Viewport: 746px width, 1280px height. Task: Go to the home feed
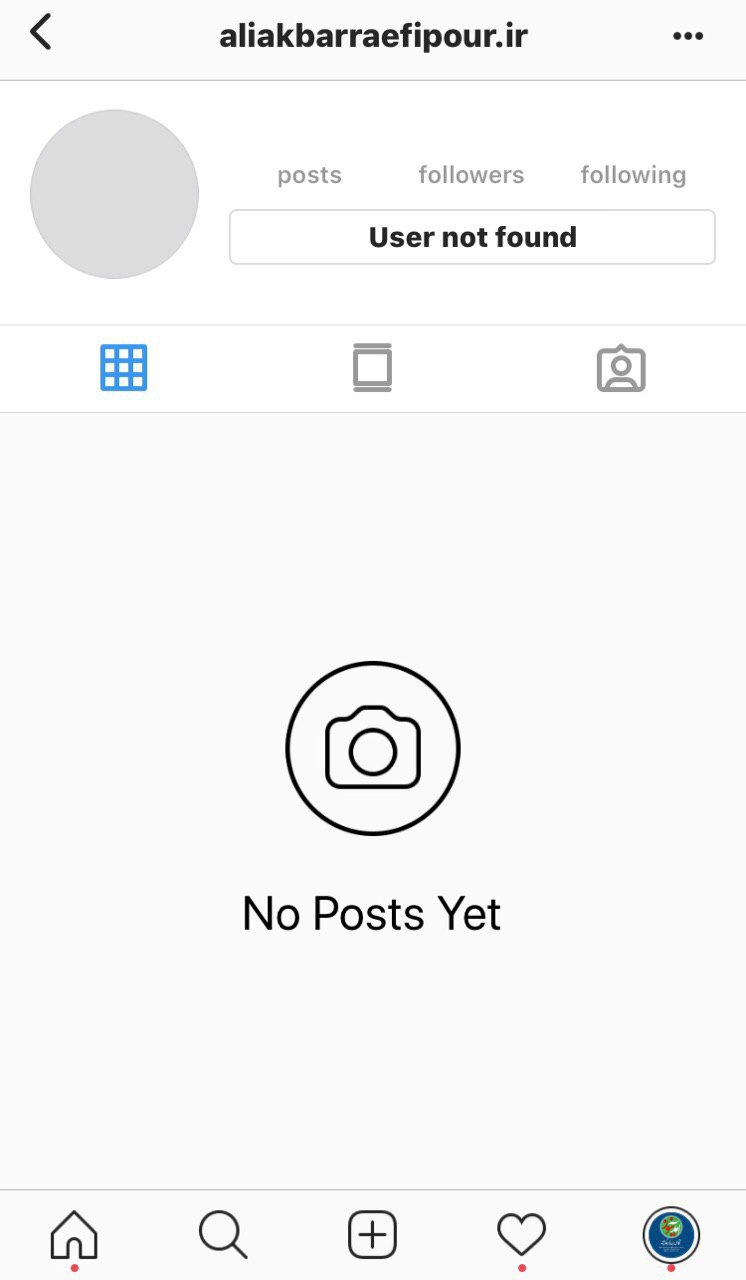click(74, 1235)
